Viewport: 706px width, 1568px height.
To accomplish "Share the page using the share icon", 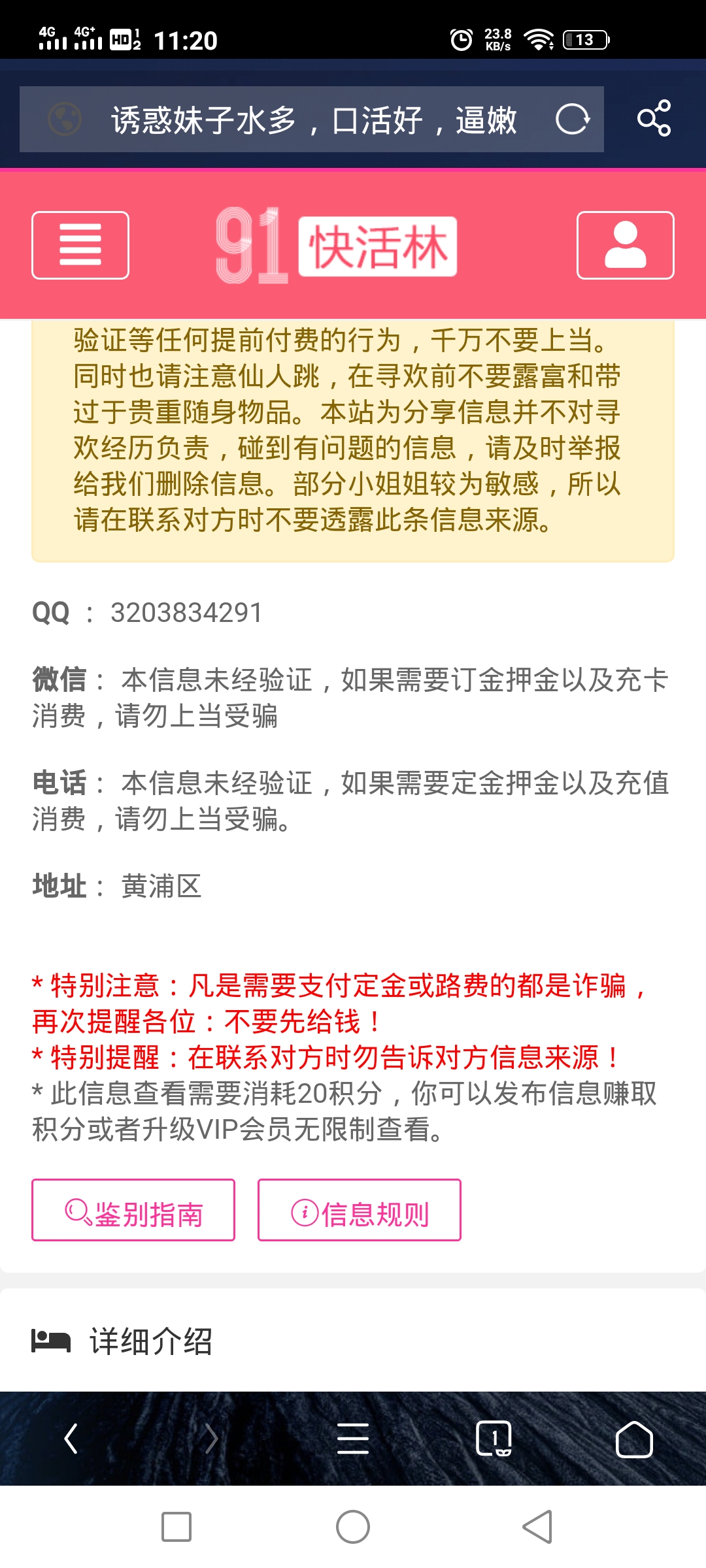I will tap(654, 120).
